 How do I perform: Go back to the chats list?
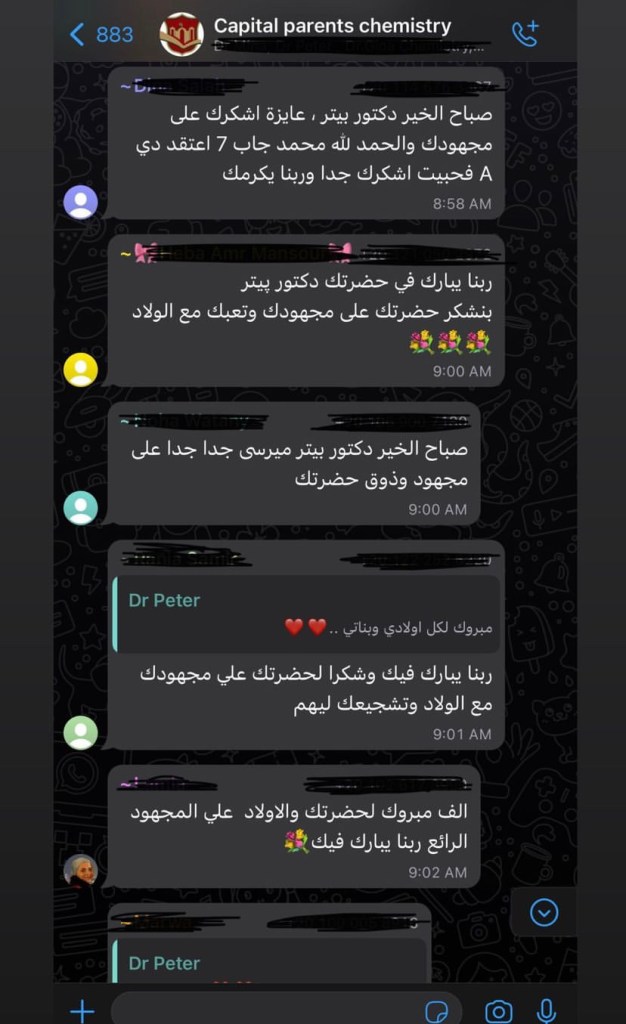tap(102, 34)
